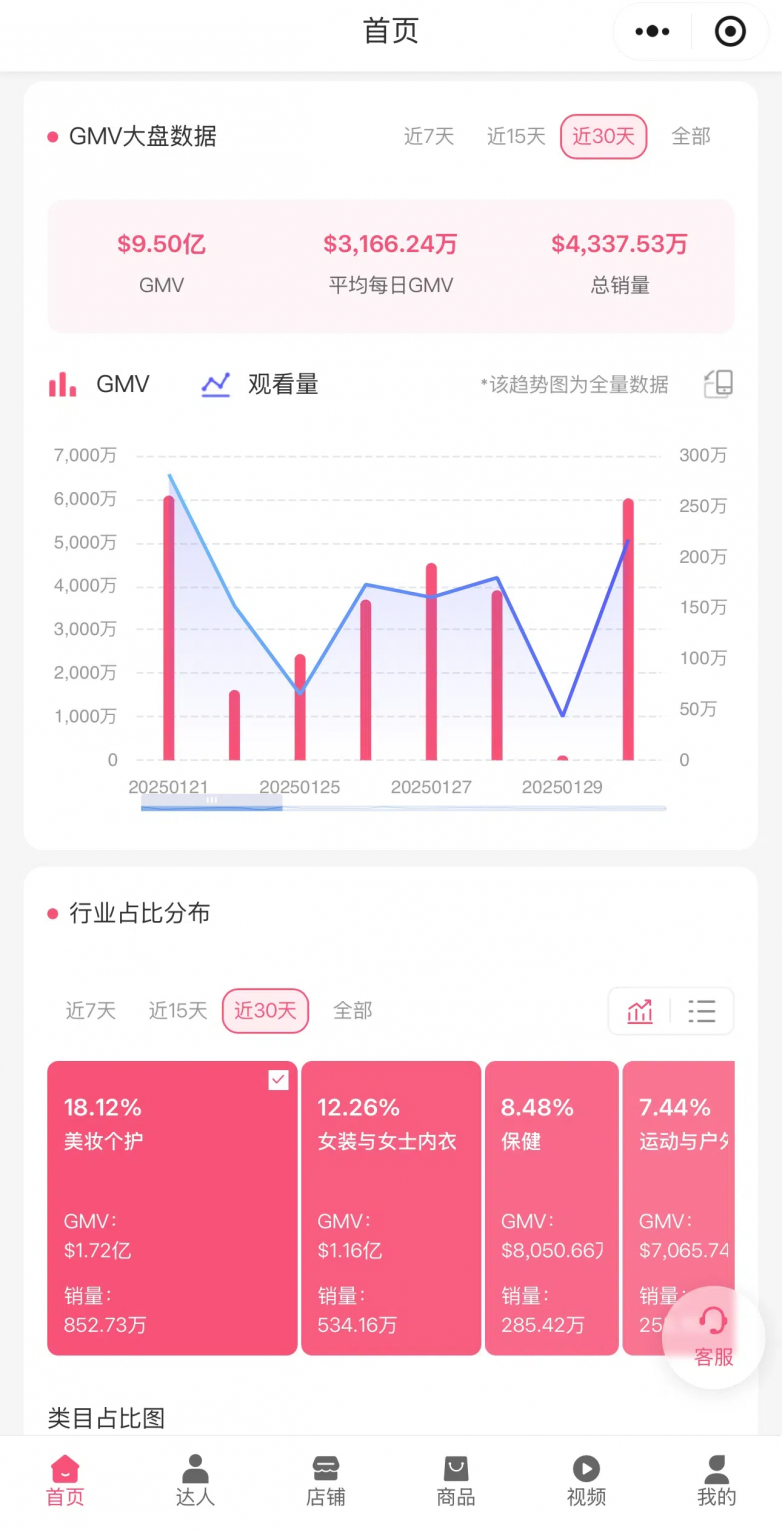782x1530 pixels.
Task: Switch to the 视频 tab
Action: point(586,1480)
